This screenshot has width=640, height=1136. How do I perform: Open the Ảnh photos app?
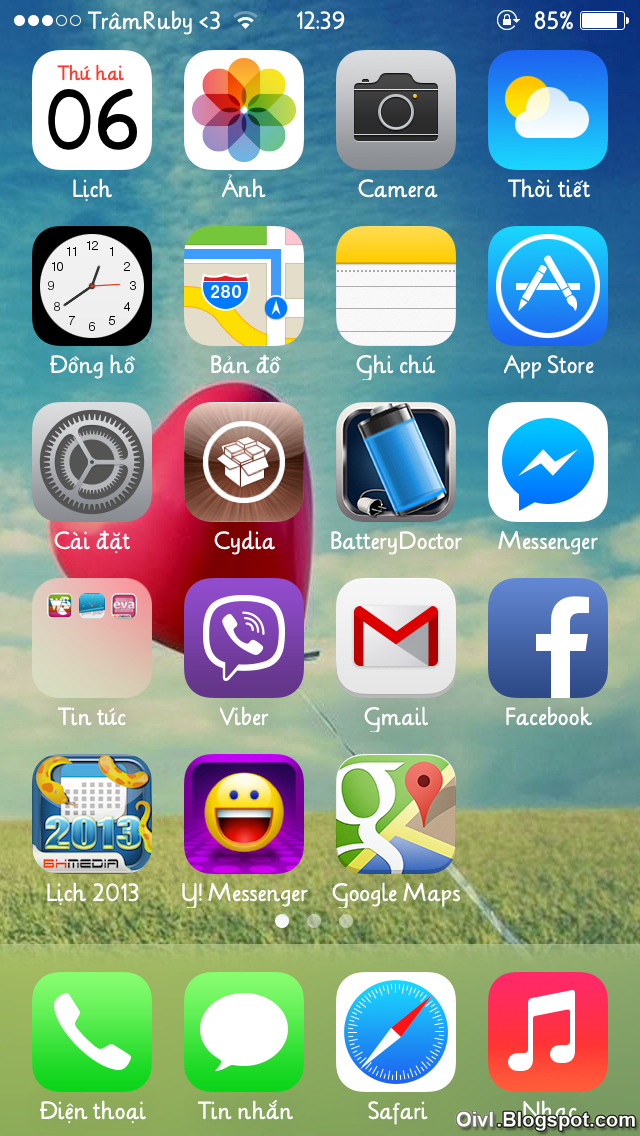tap(244, 110)
